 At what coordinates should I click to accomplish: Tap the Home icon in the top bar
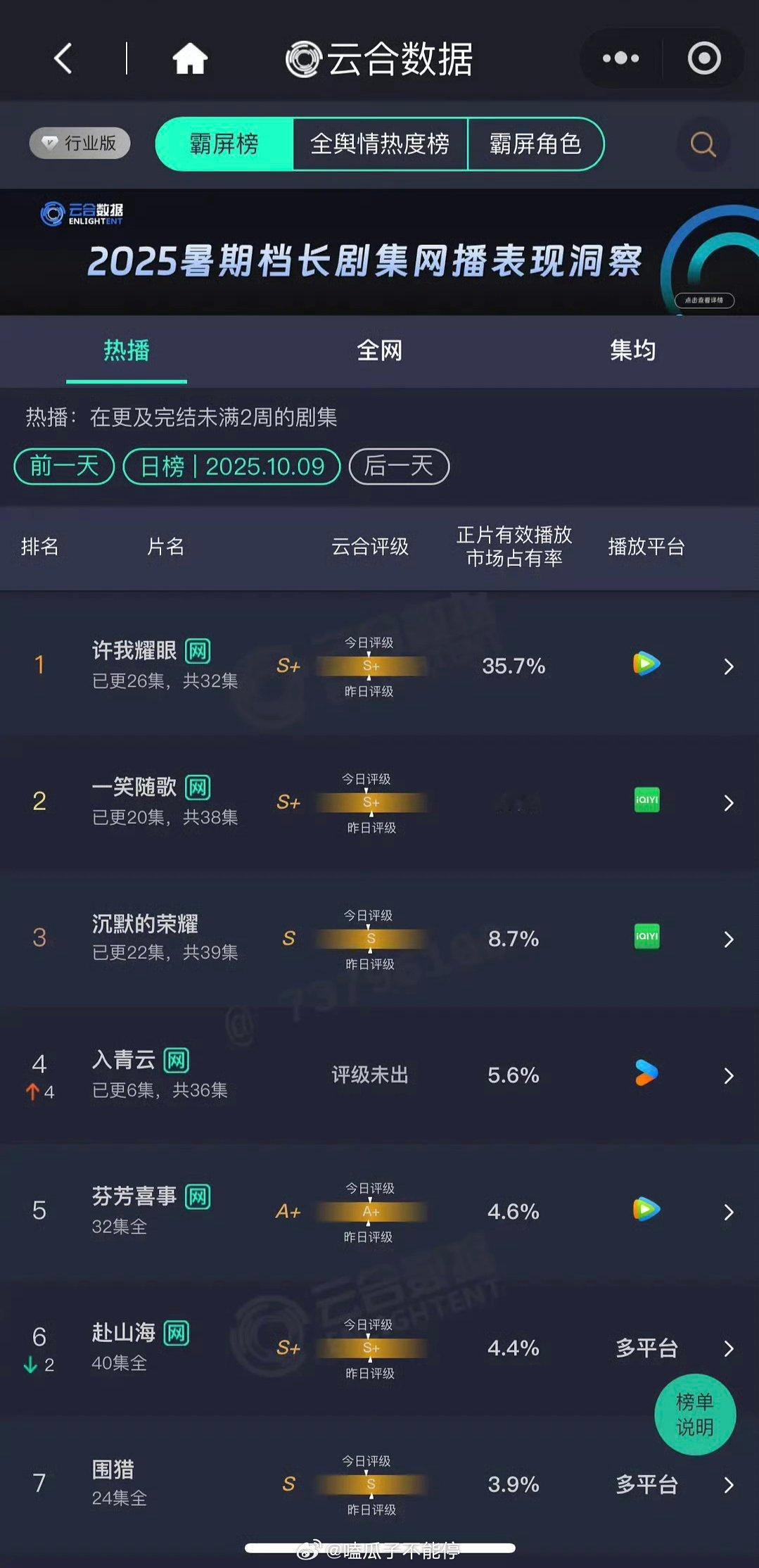point(190,59)
